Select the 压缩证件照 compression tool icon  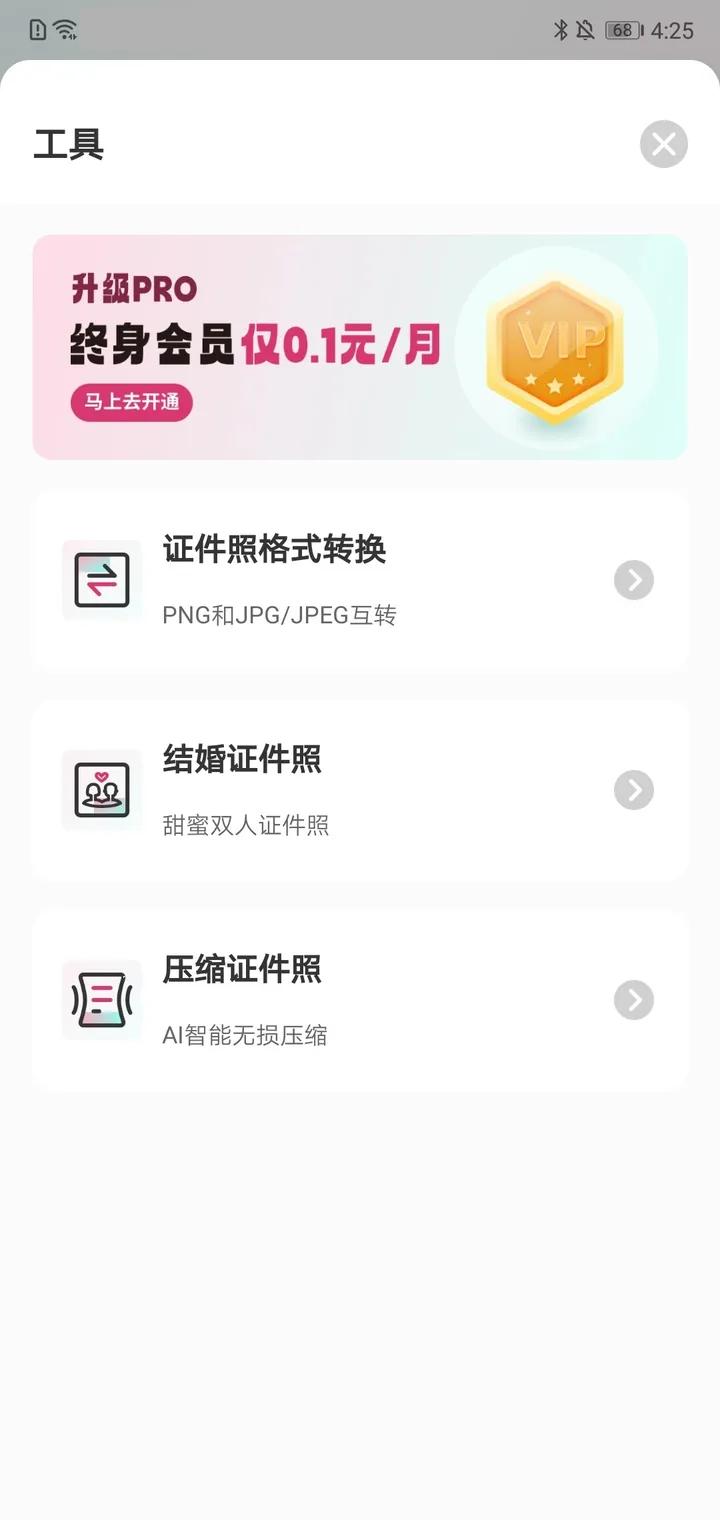click(101, 1000)
